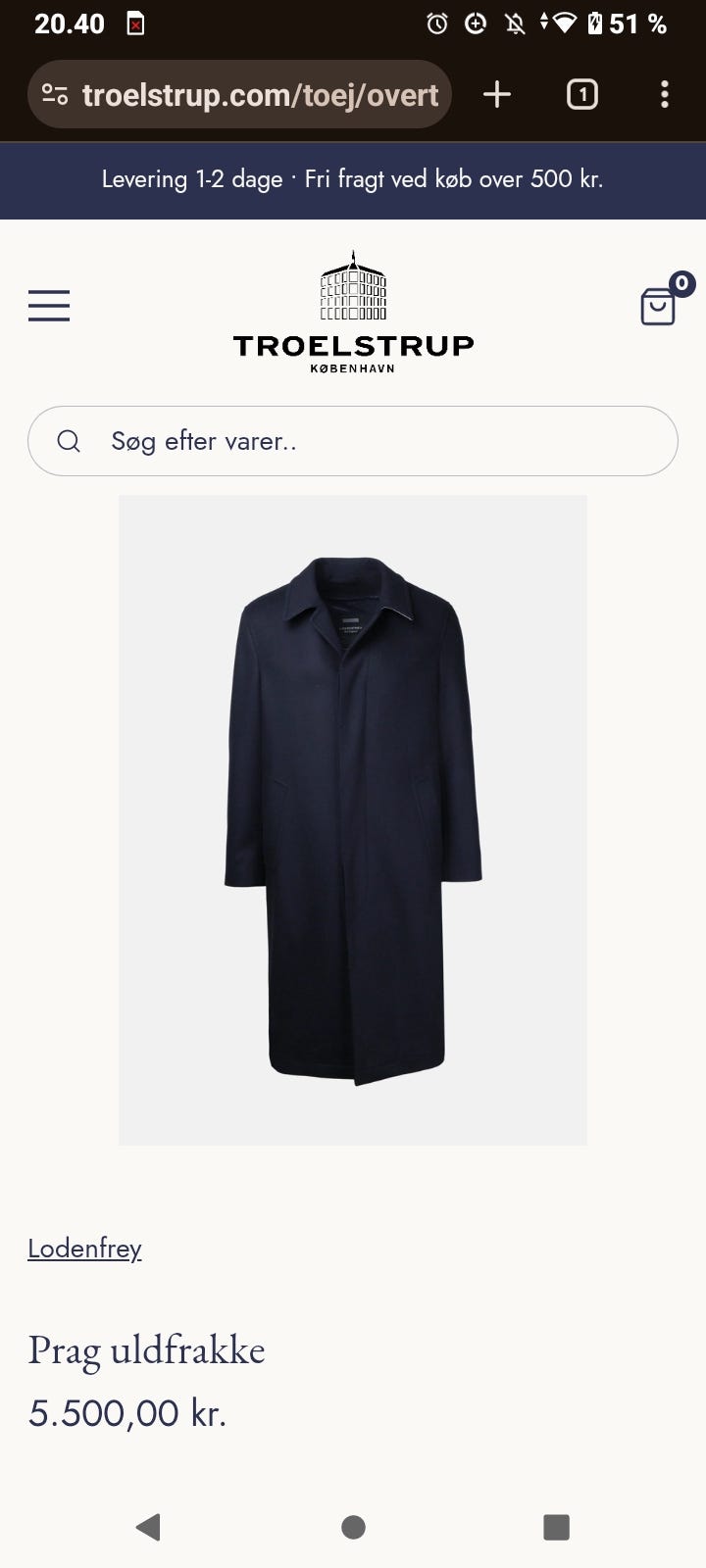This screenshot has width=706, height=1568.
Task: Open the shopping cart
Action: 659,306
